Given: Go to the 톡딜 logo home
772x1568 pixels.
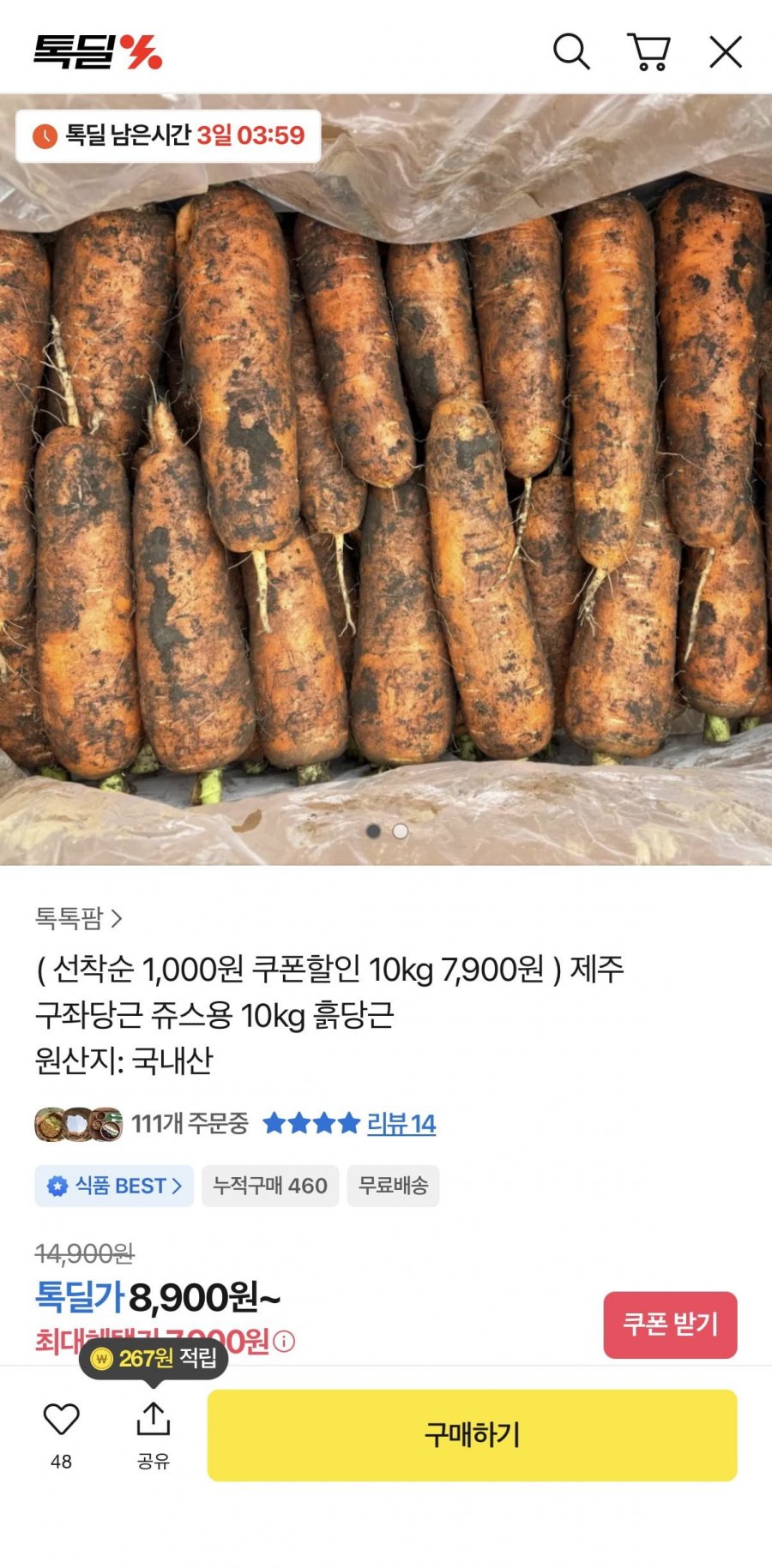Looking at the screenshot, I should coord(98,51).
